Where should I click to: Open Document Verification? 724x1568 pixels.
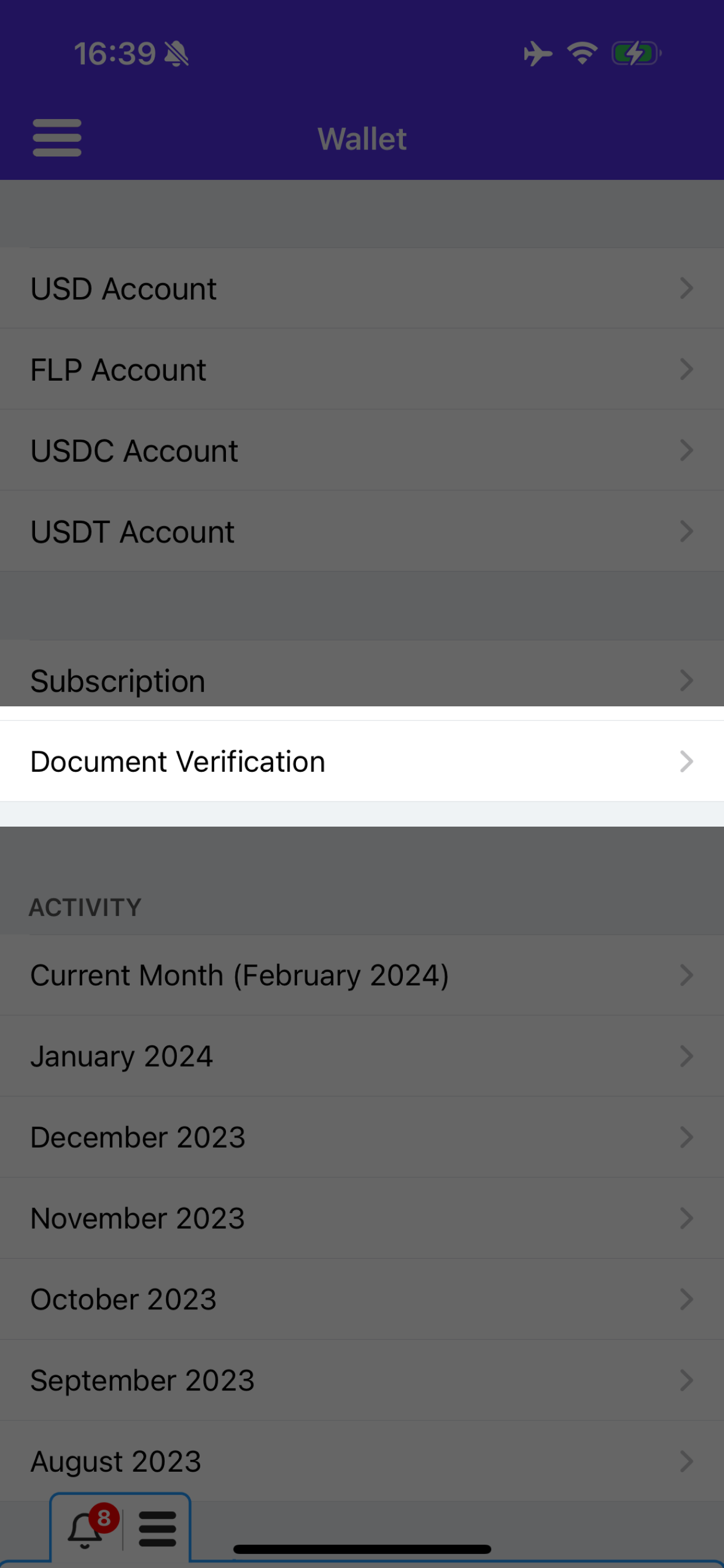(x=361, y=761)
